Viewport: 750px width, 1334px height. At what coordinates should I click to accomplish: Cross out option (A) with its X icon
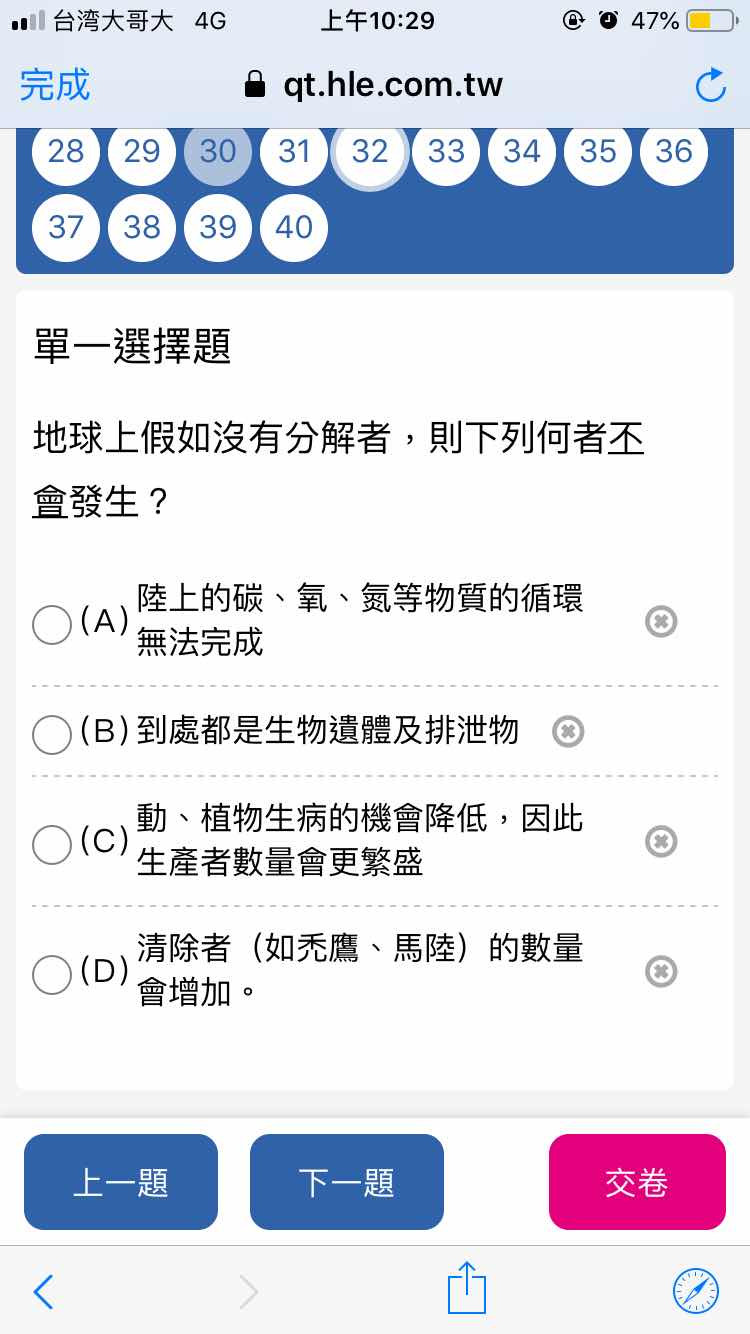[x=661, y=621]
